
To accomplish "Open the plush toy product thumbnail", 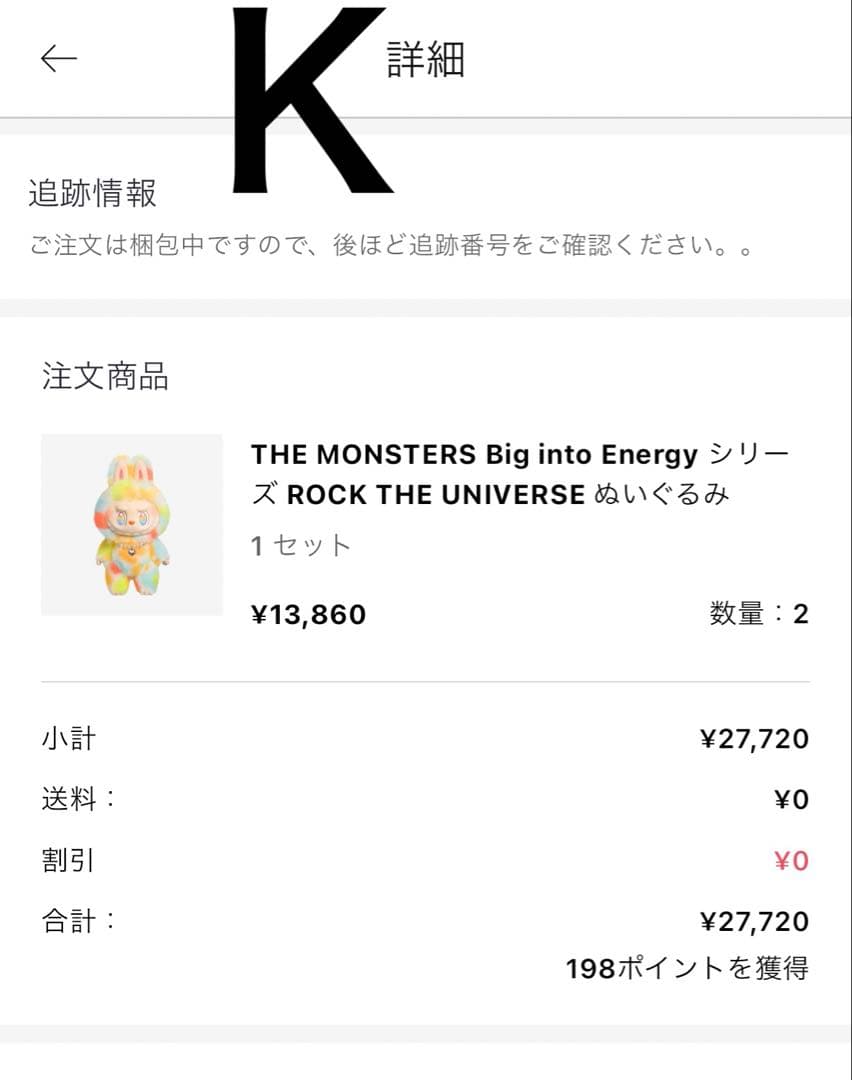I will coord(131,522).
